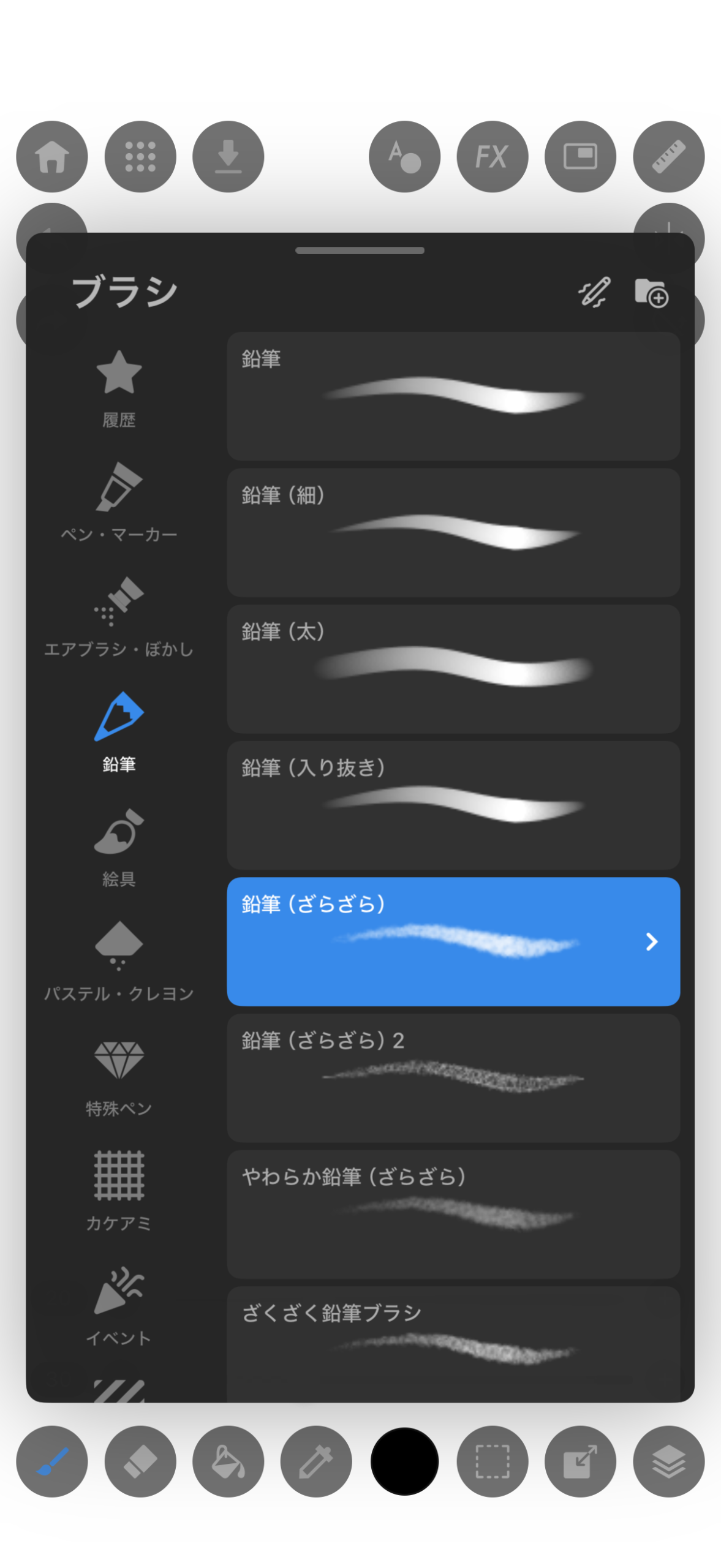721x1568 pixels.
Task: Open settings chevron for 鉛筆（ざらざら）
Action: 651,941
